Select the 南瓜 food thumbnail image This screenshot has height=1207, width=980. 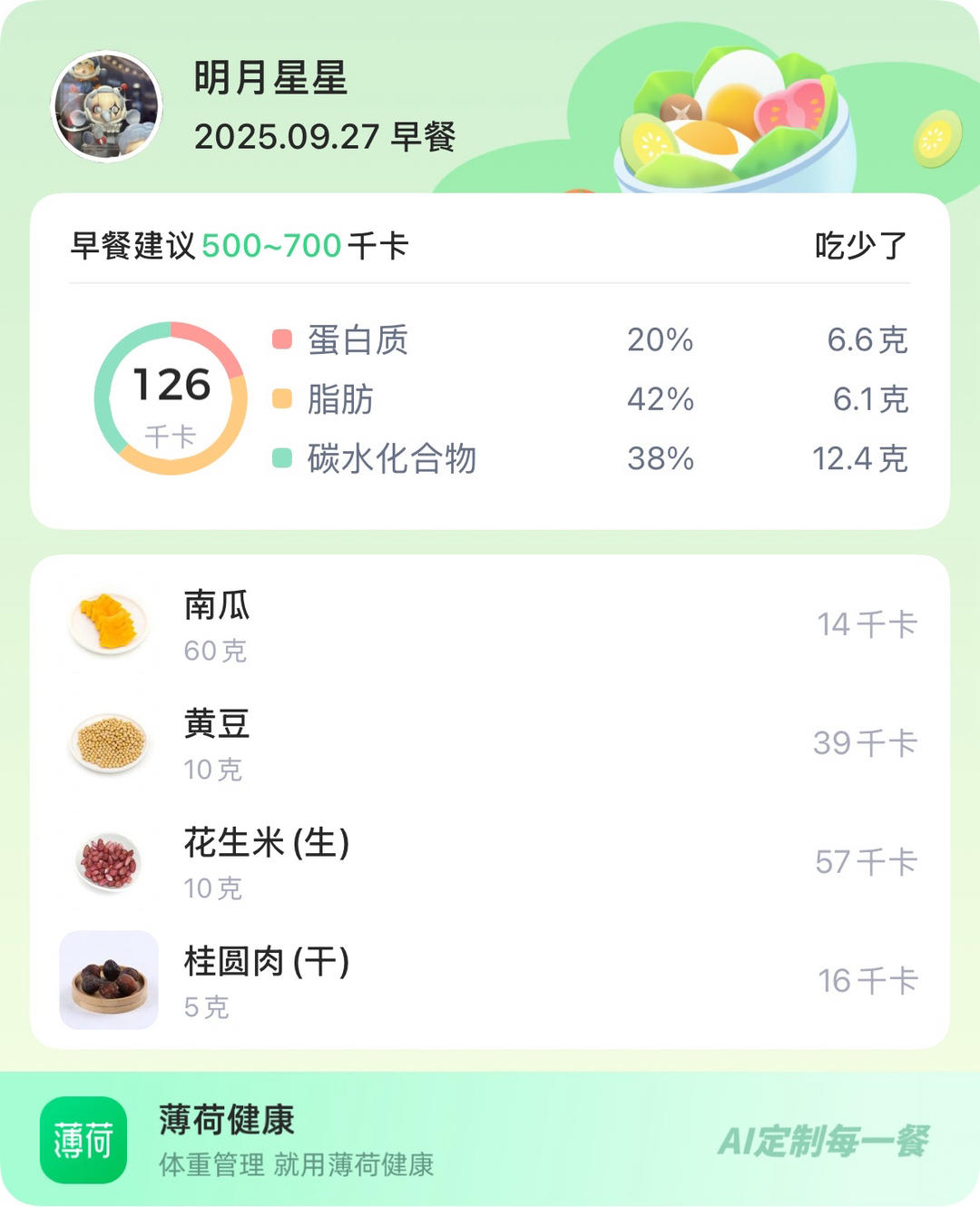[107, 624]
